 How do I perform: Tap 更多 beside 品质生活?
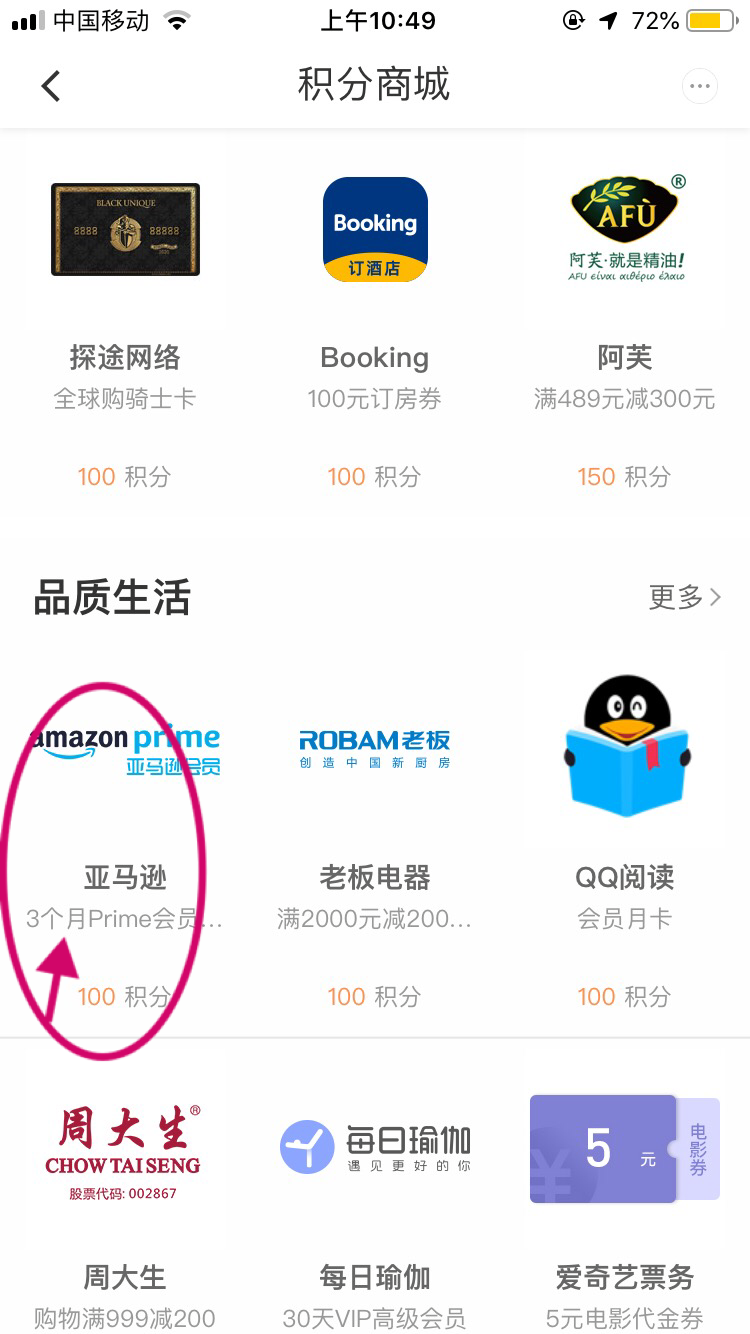click(x=684, y=598)
